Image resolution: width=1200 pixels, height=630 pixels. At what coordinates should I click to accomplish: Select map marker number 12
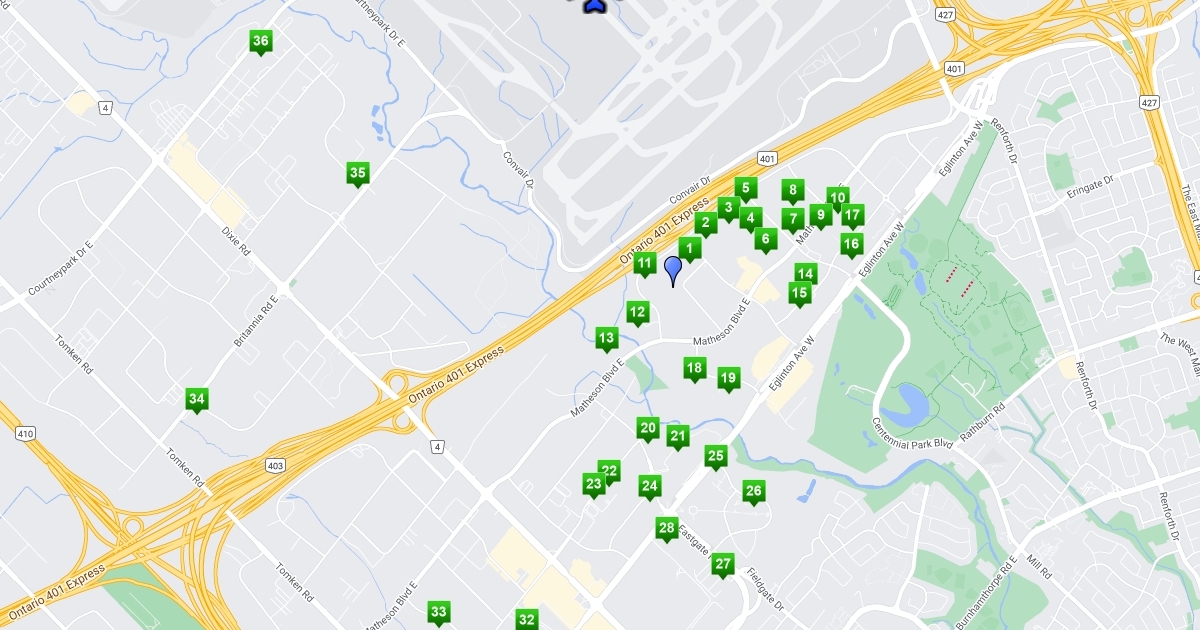pos(637,312)
